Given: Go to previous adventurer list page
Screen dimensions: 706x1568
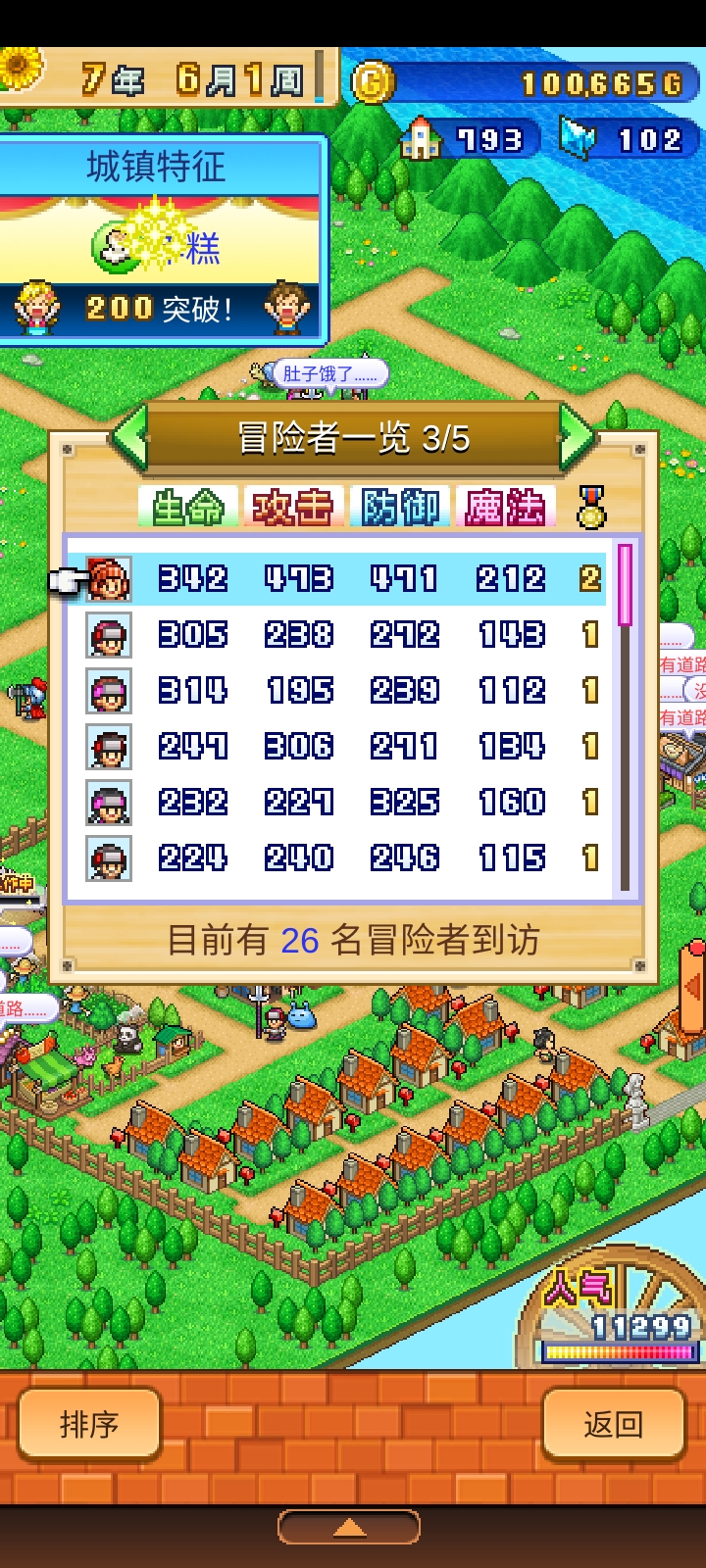Looking at the screenshot, I should point(130,437).
